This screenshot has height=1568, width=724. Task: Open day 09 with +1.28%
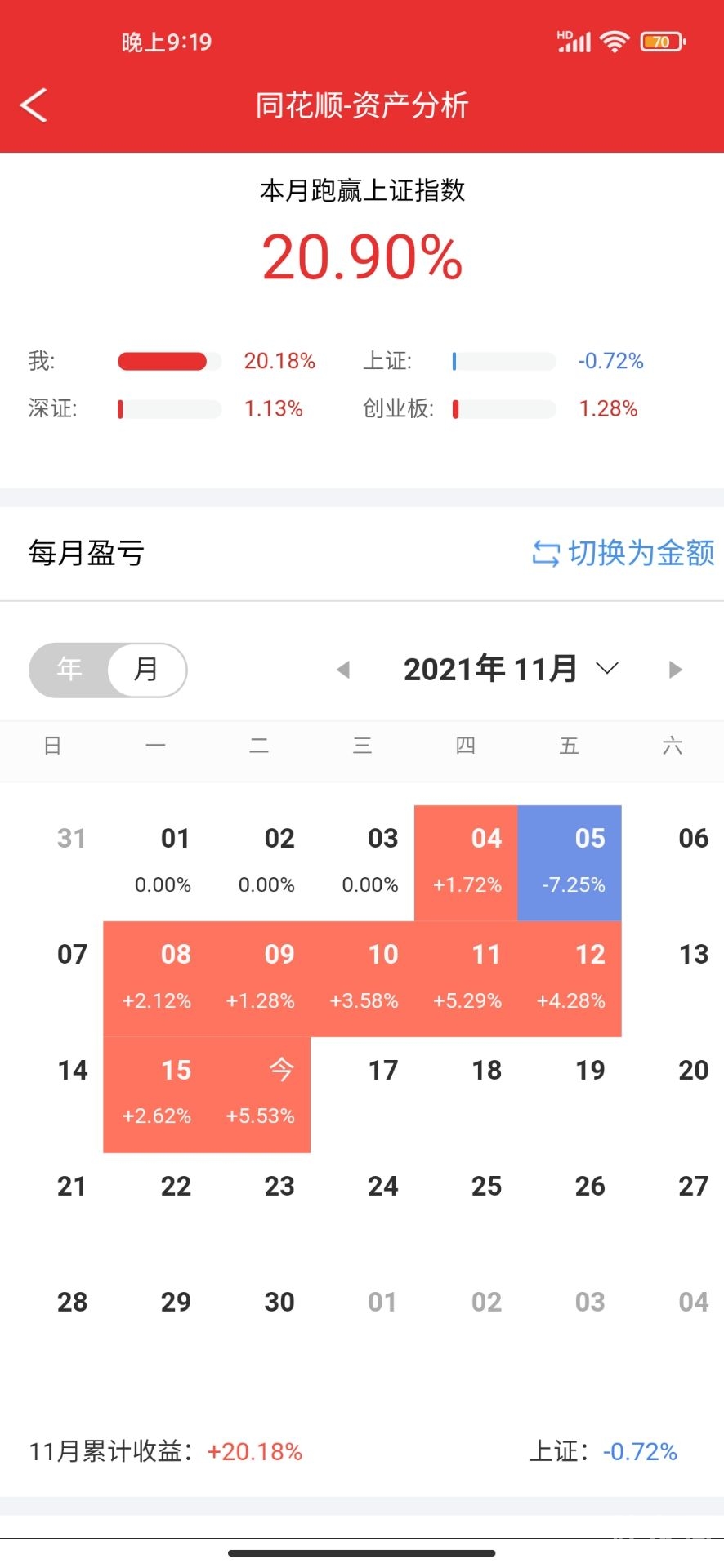tap(259, 978)
